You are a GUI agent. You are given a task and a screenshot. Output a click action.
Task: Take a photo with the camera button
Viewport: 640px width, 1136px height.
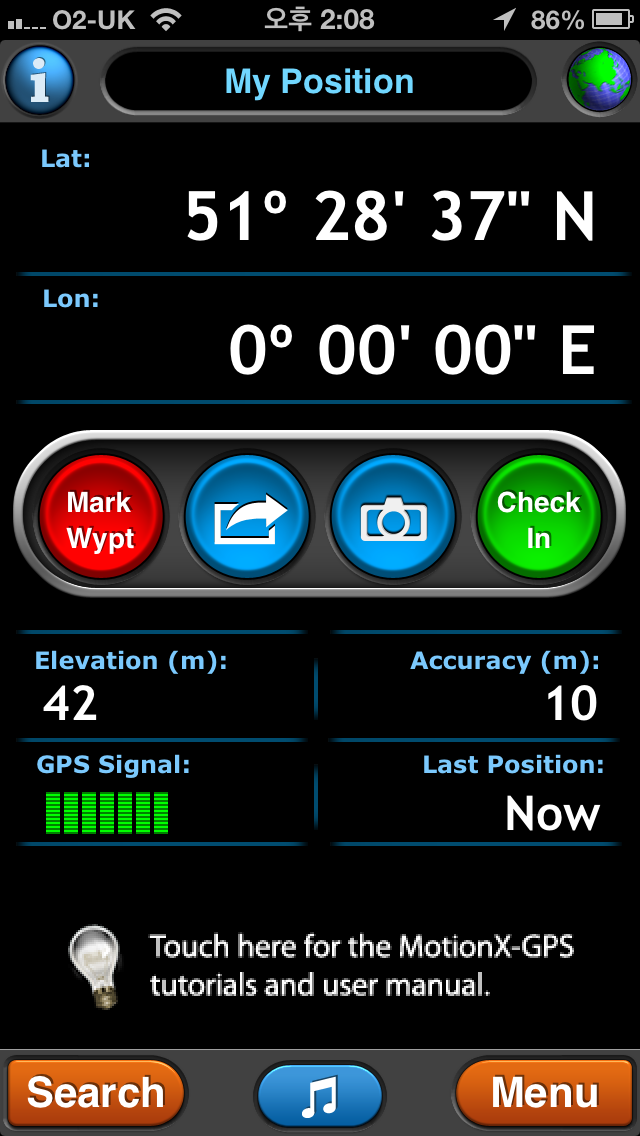(x=394, y=517)
